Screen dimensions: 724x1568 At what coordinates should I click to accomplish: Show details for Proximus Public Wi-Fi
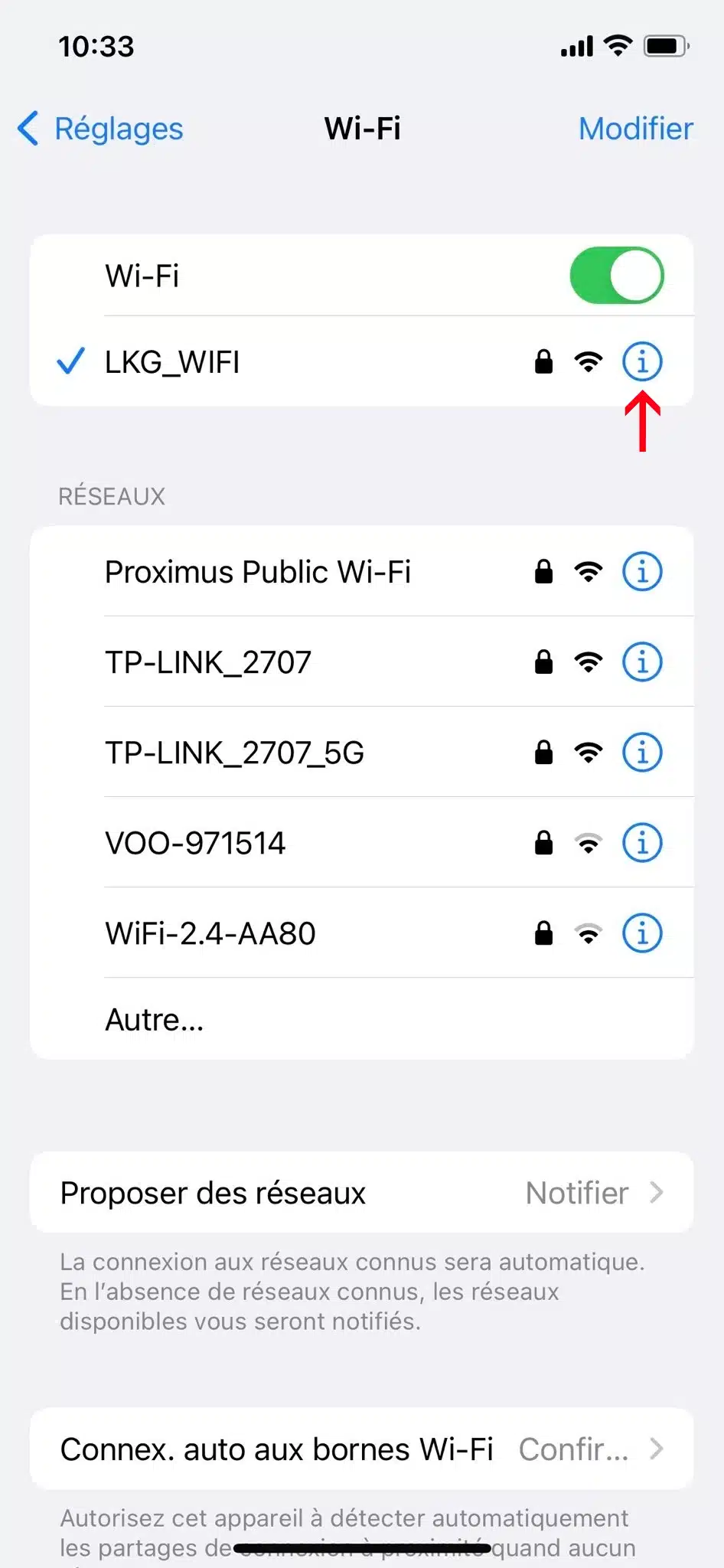pyautogui.click(x=642, y=572)
